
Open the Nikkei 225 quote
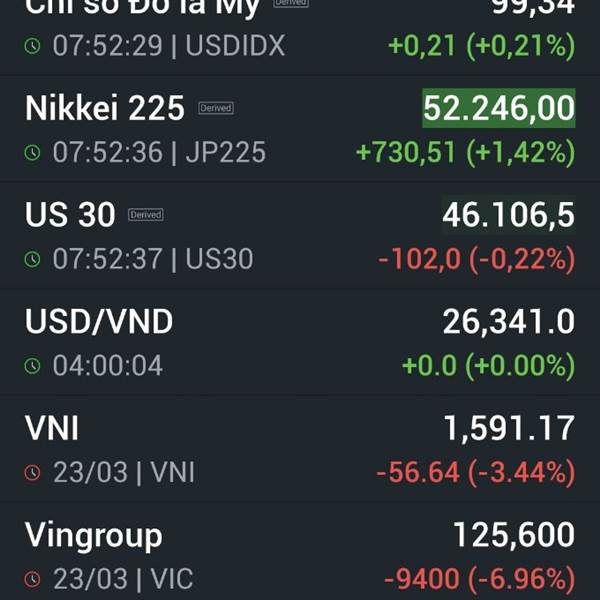300,129
